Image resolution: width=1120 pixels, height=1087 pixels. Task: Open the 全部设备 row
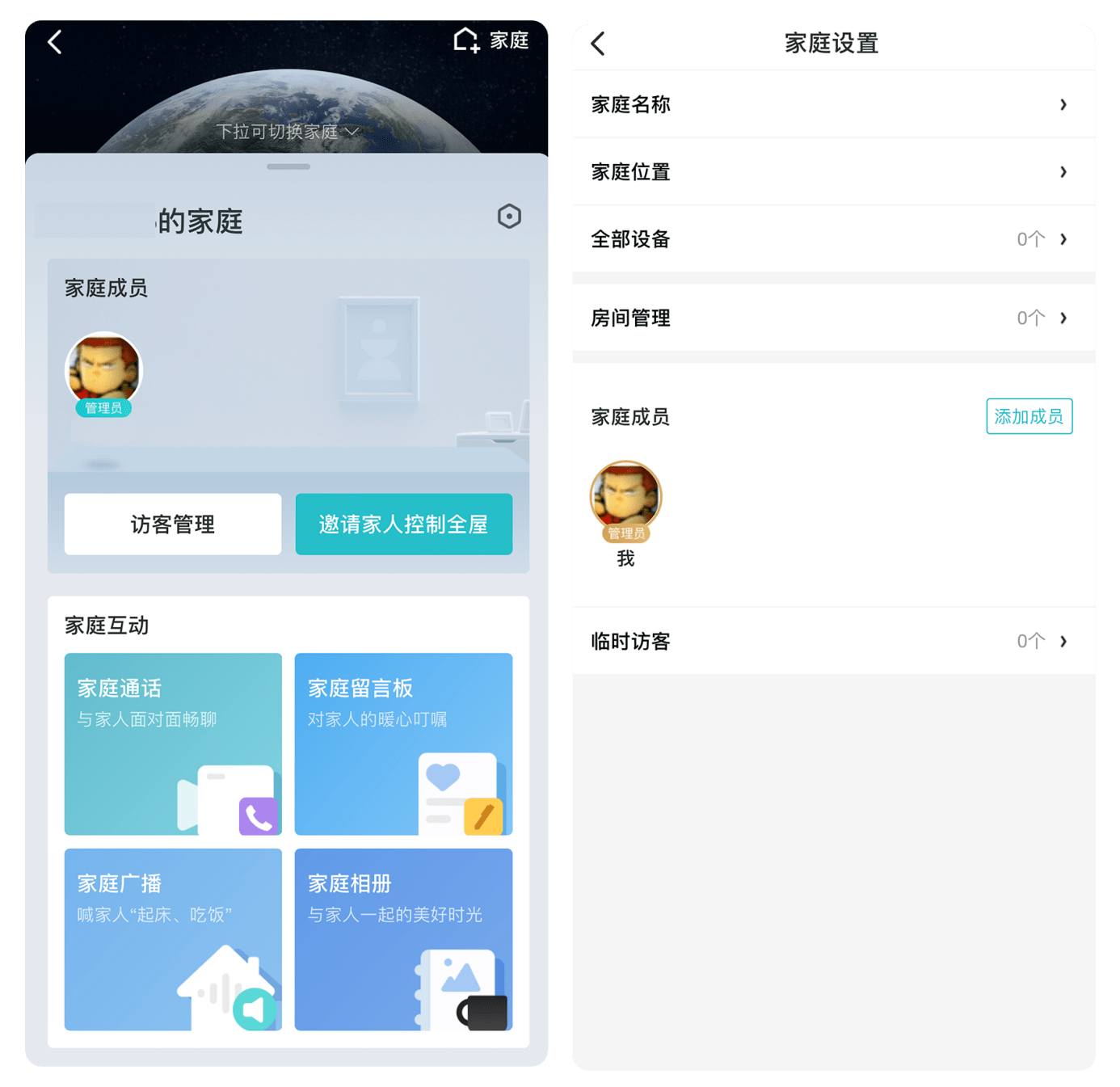[832, 239]
